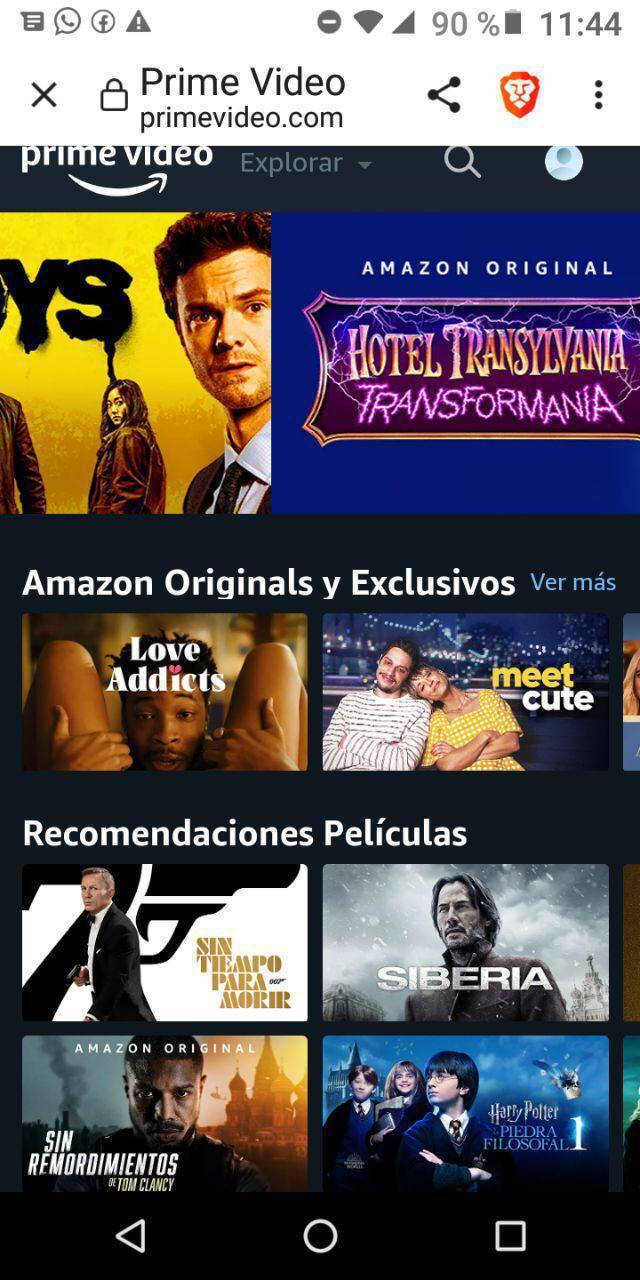Open Harry Potter y la Piedra Filosofal

pyautogui.click(x=465, y=1112)
